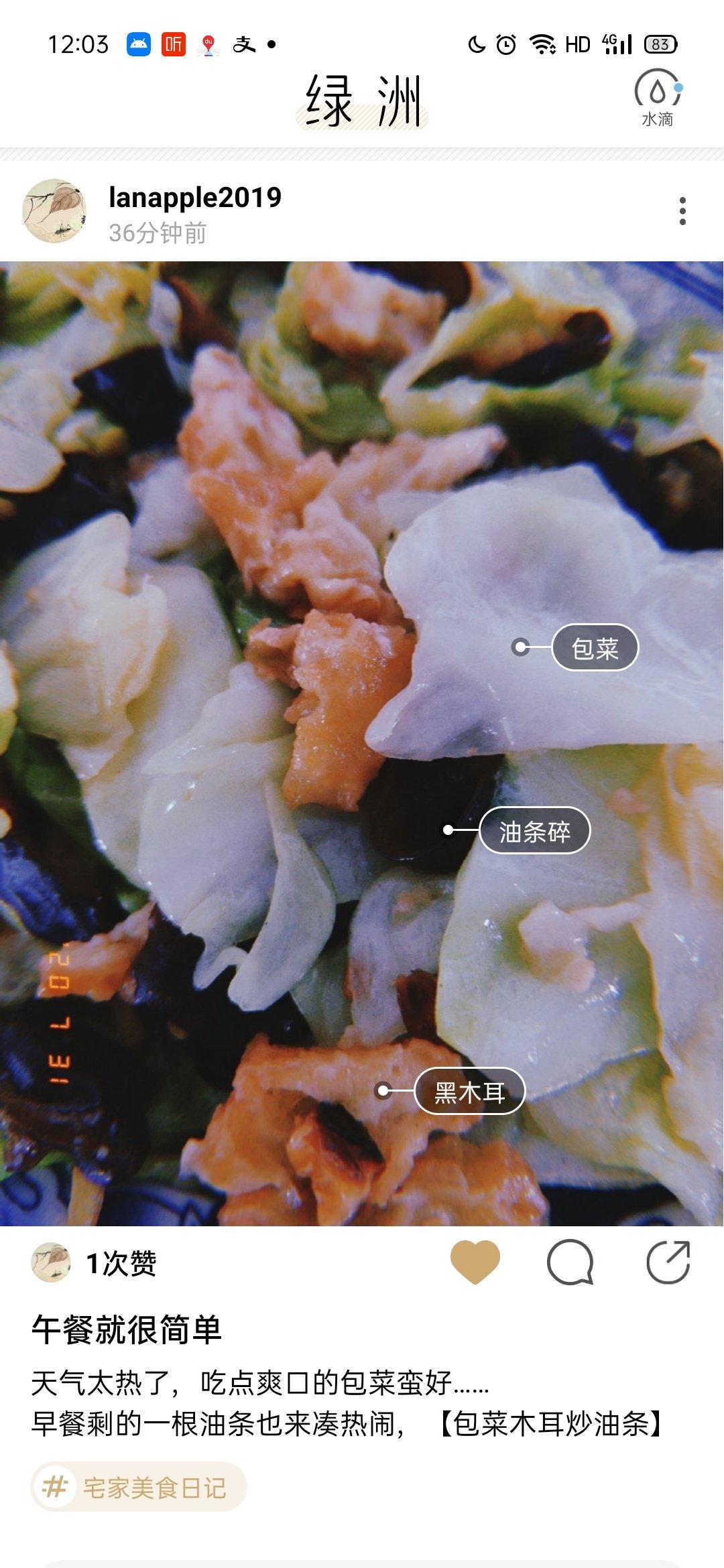Open comments on this post
724x1568 pixels.
(570, 1262)
